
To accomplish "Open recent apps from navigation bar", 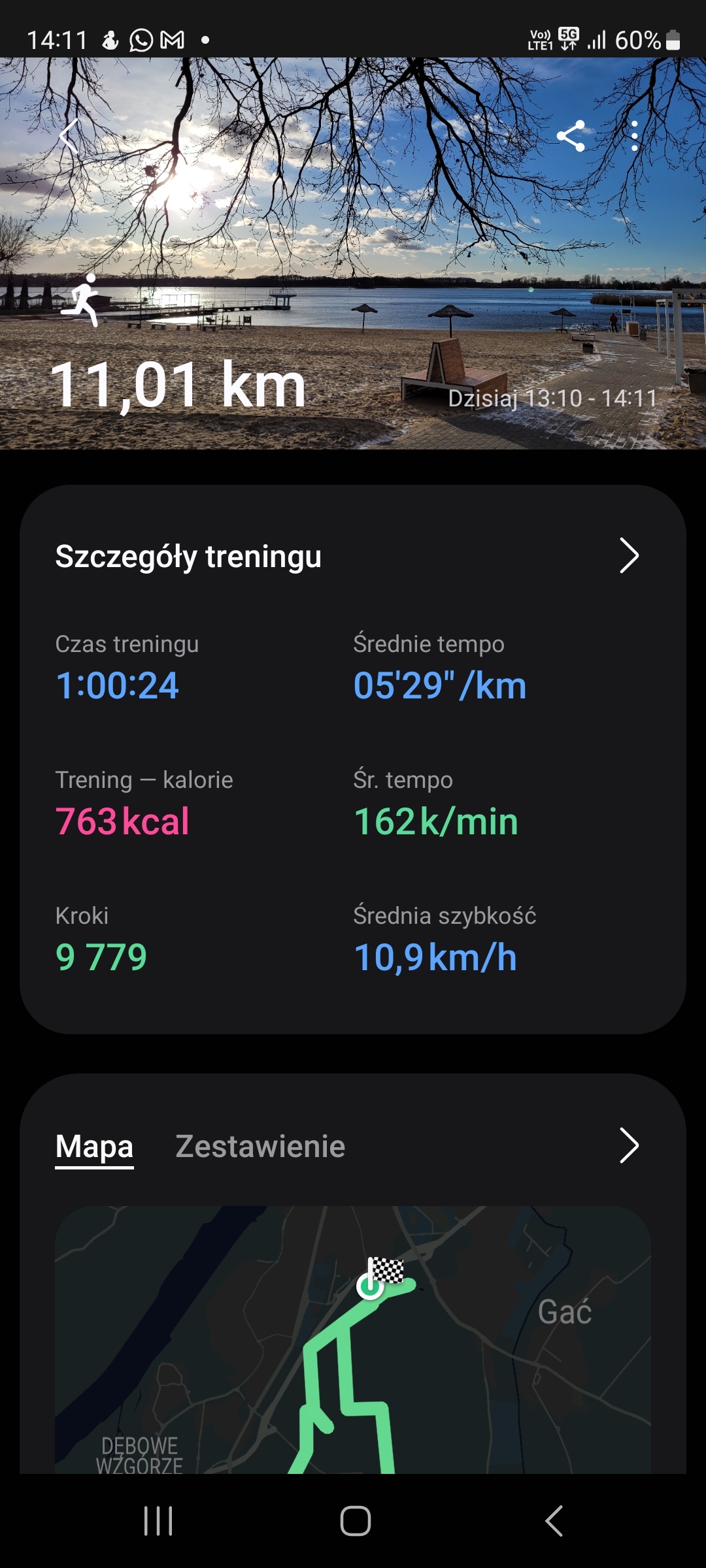I will click(x=158, y=1521).
